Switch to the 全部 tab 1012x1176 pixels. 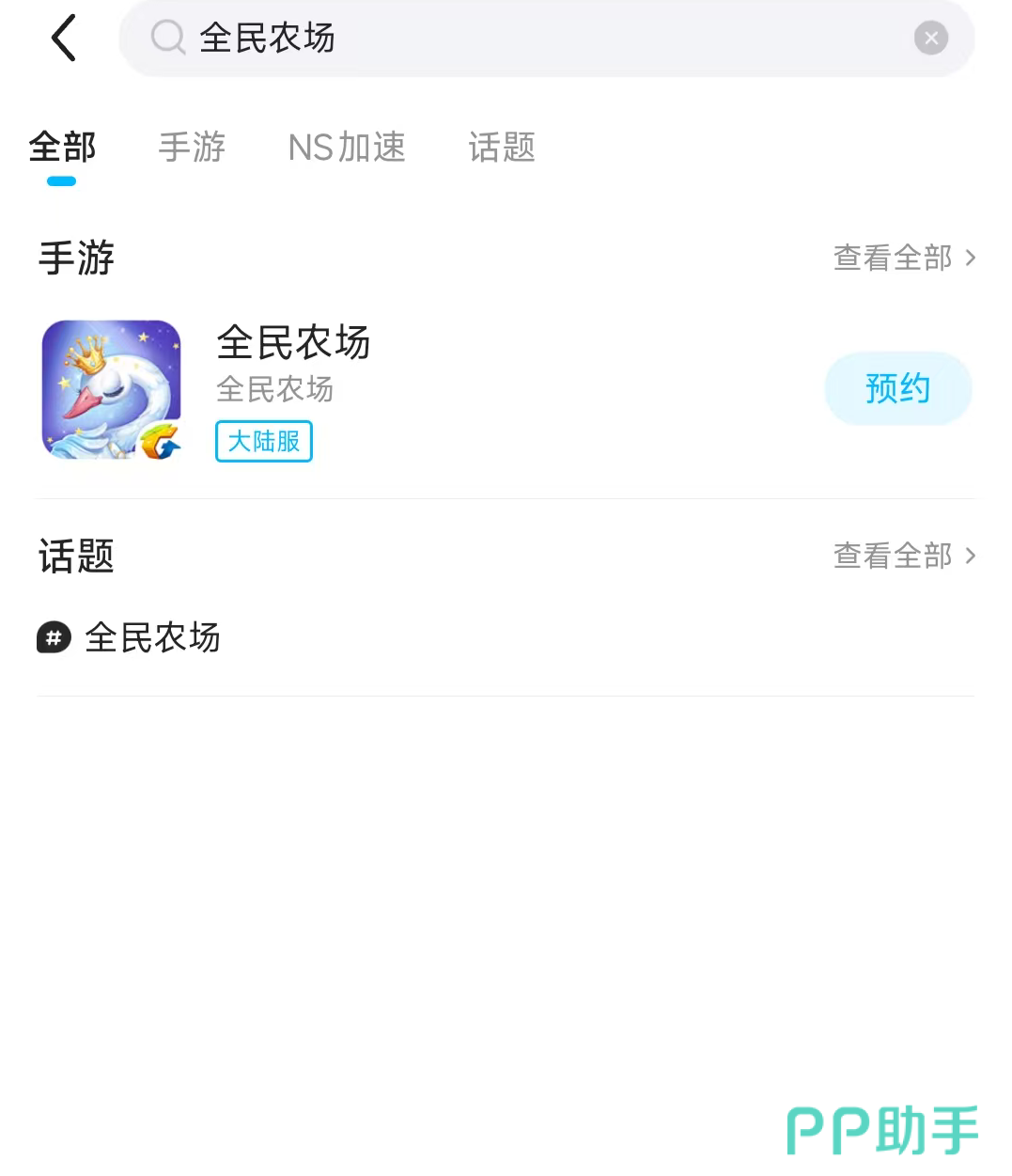[62, 148]
